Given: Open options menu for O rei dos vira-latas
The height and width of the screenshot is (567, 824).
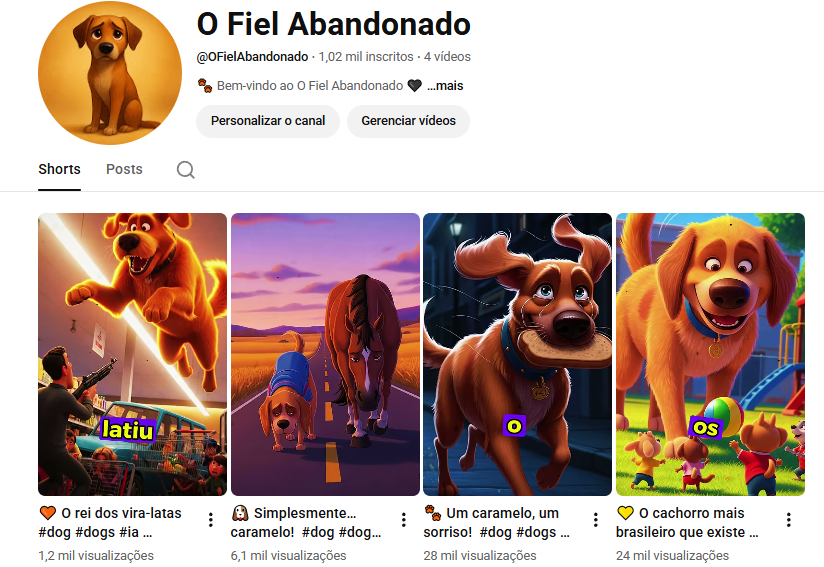Looking at the screenshot, I should pyautogui.click(x=211, y=520).
